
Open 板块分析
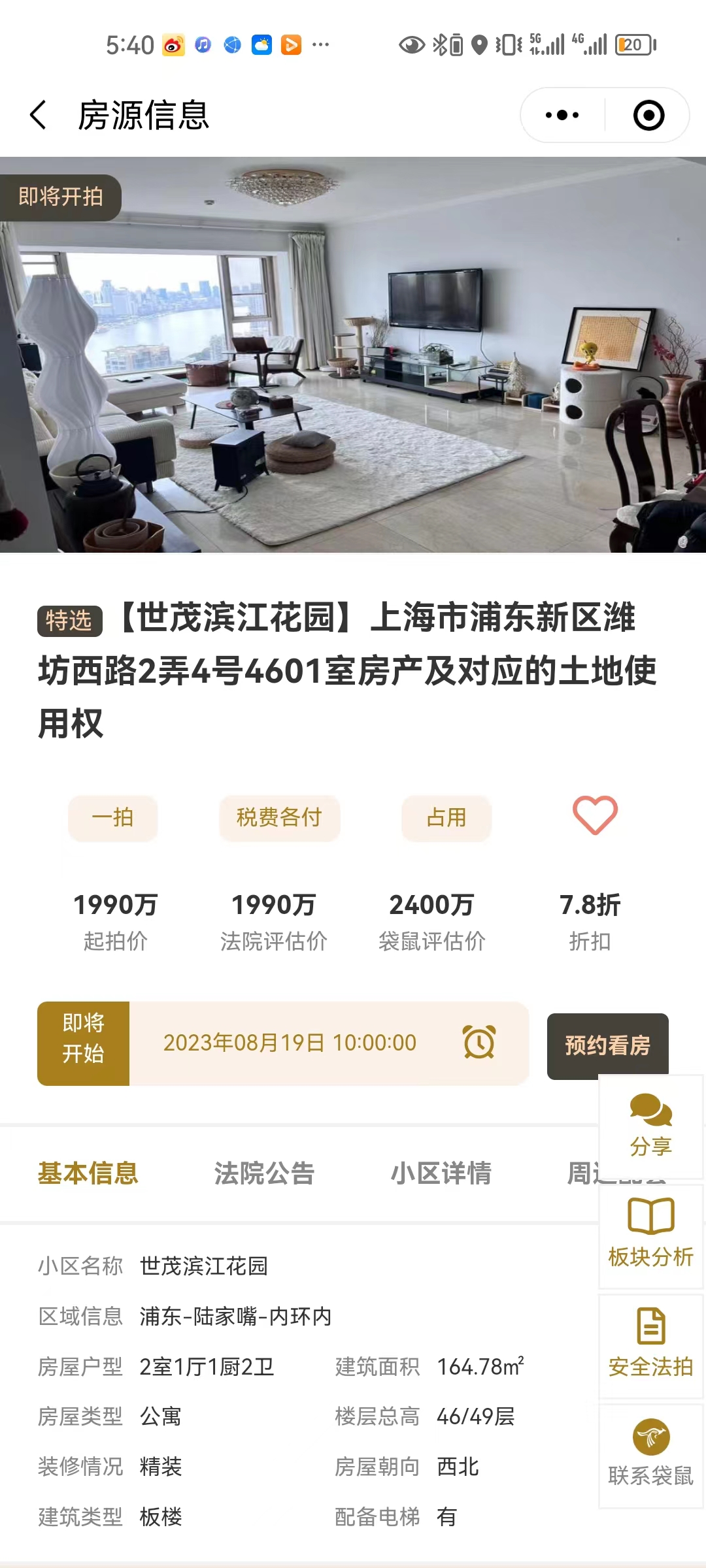tap(651, 1233)
